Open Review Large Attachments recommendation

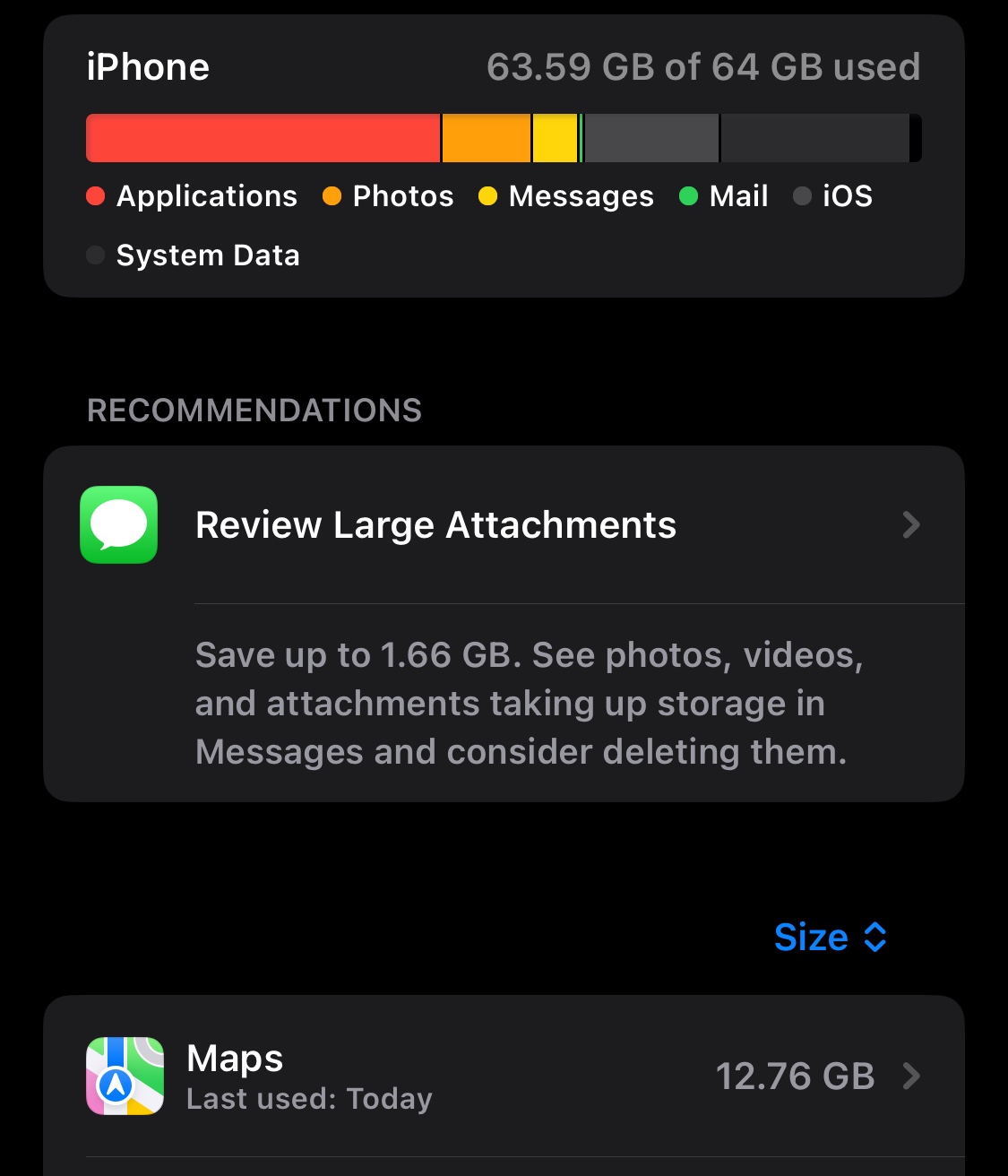pos(504,525)
